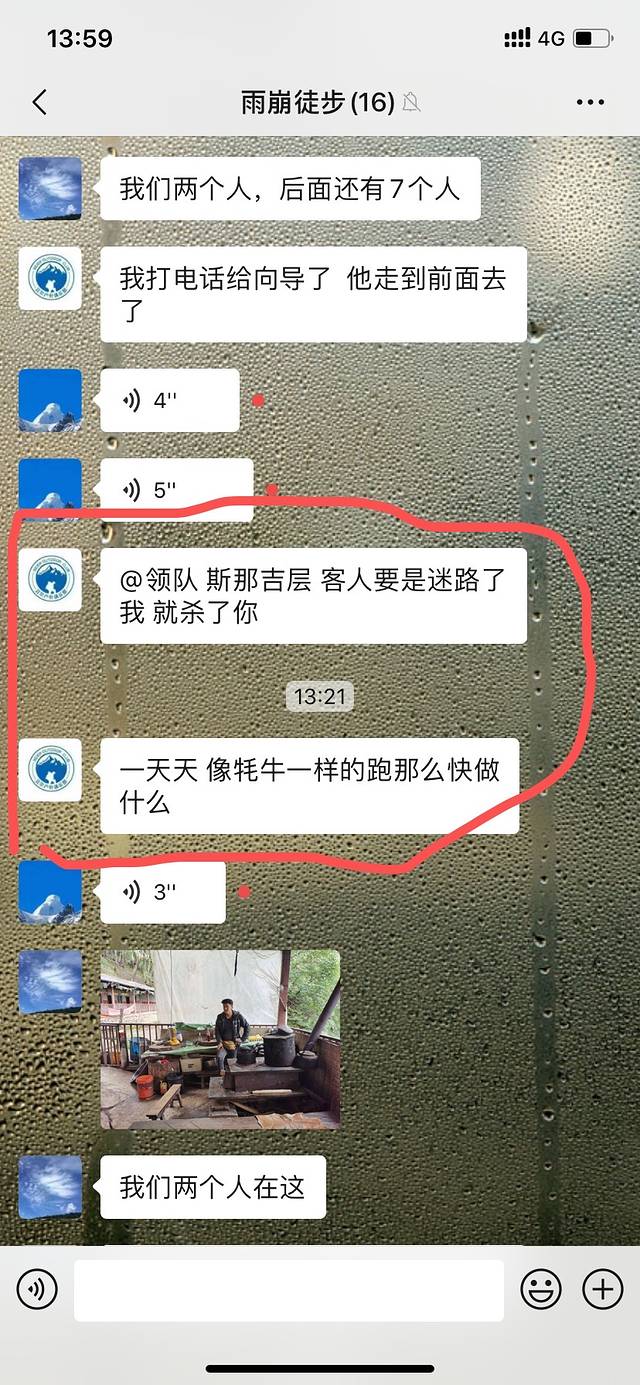Switch to voice input mode
The image size is (640, 1385).
[37, 1290]
